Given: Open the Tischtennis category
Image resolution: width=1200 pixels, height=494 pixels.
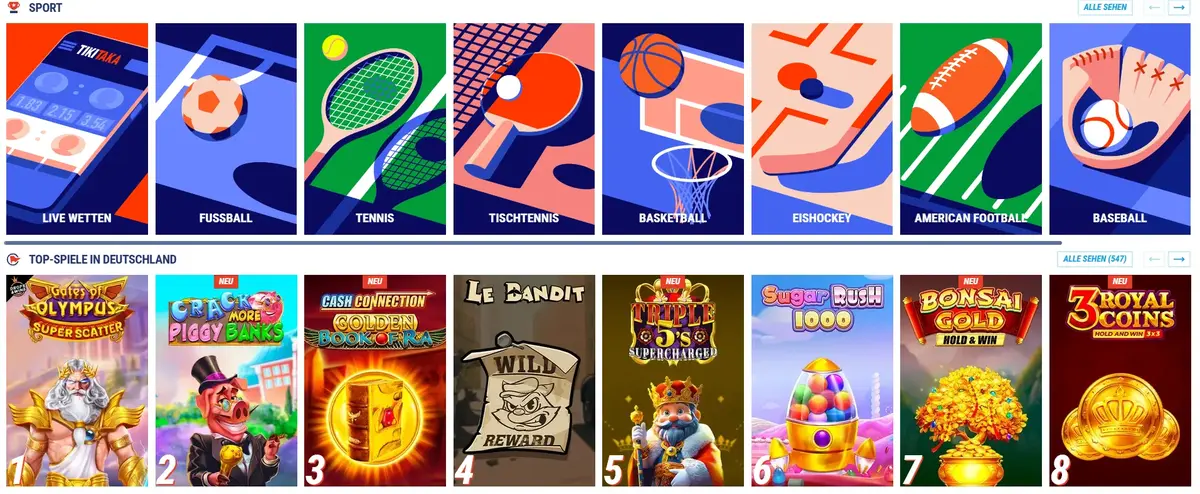Looking at the screenshot, I should coord(524,128).
